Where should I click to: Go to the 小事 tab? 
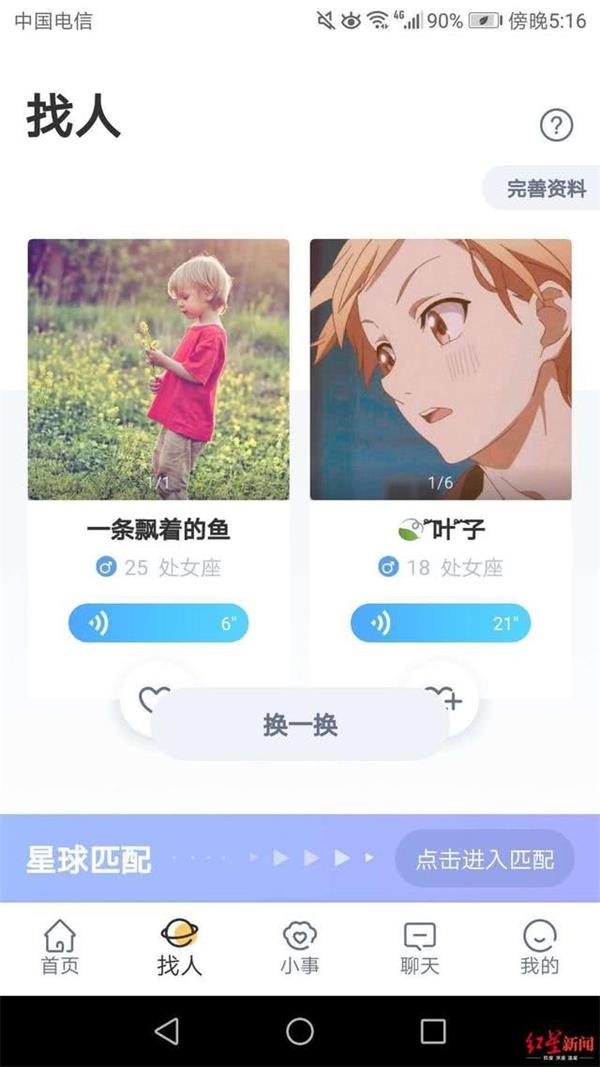click(x=300, y=948)
